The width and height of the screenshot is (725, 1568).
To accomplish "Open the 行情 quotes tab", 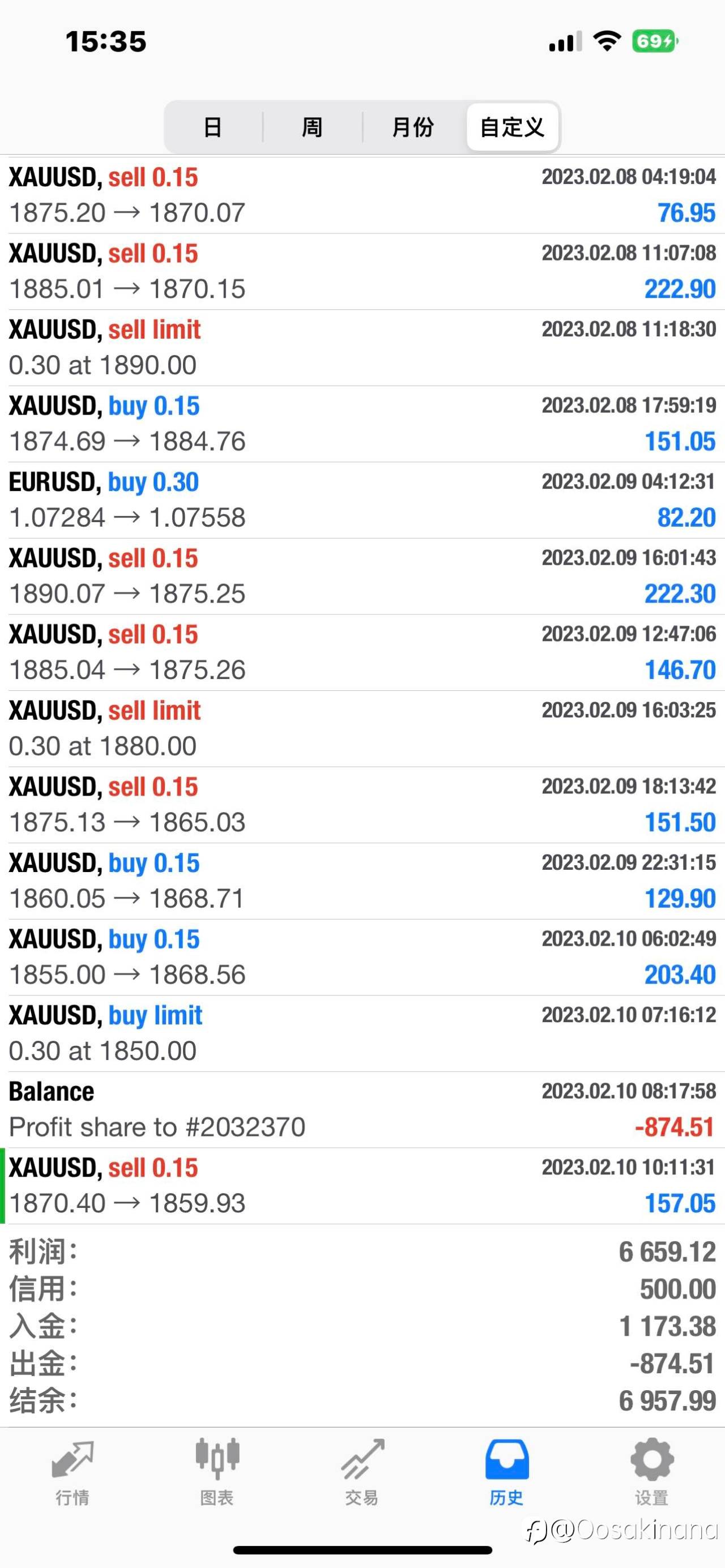I will click(x=72, y=1472).
